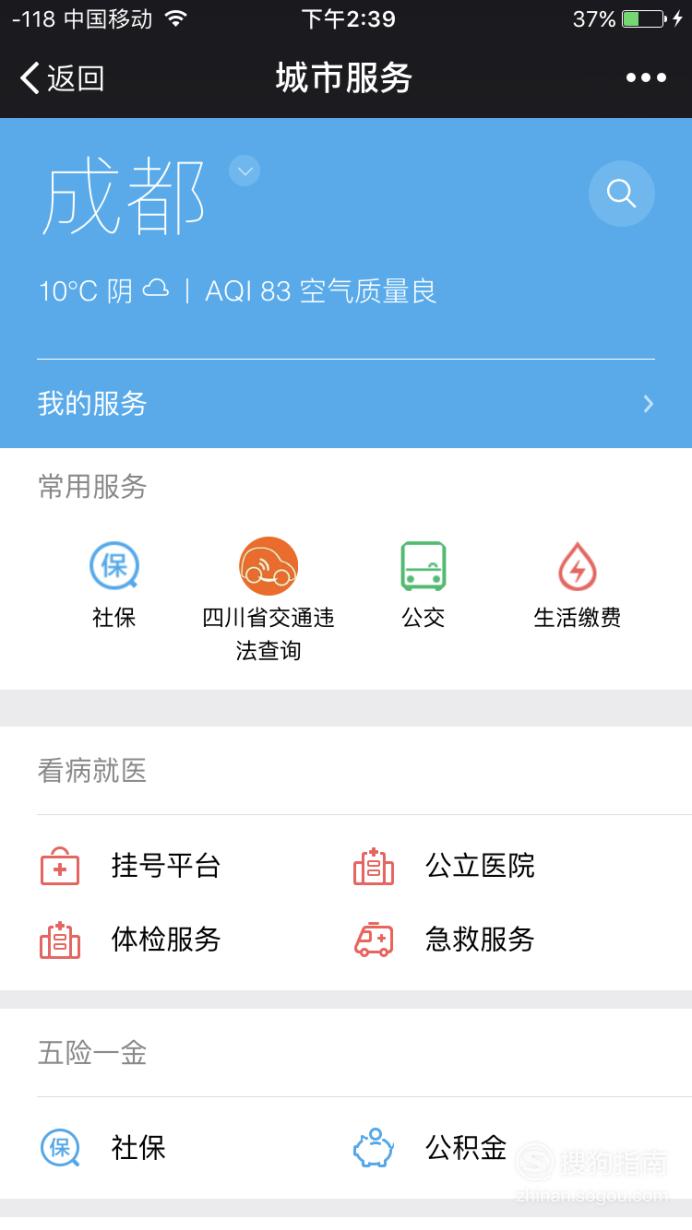Screen dimensions: 692x1230
Task: Expand the 成都 city dropdown arrow
Action: (244, 171)
